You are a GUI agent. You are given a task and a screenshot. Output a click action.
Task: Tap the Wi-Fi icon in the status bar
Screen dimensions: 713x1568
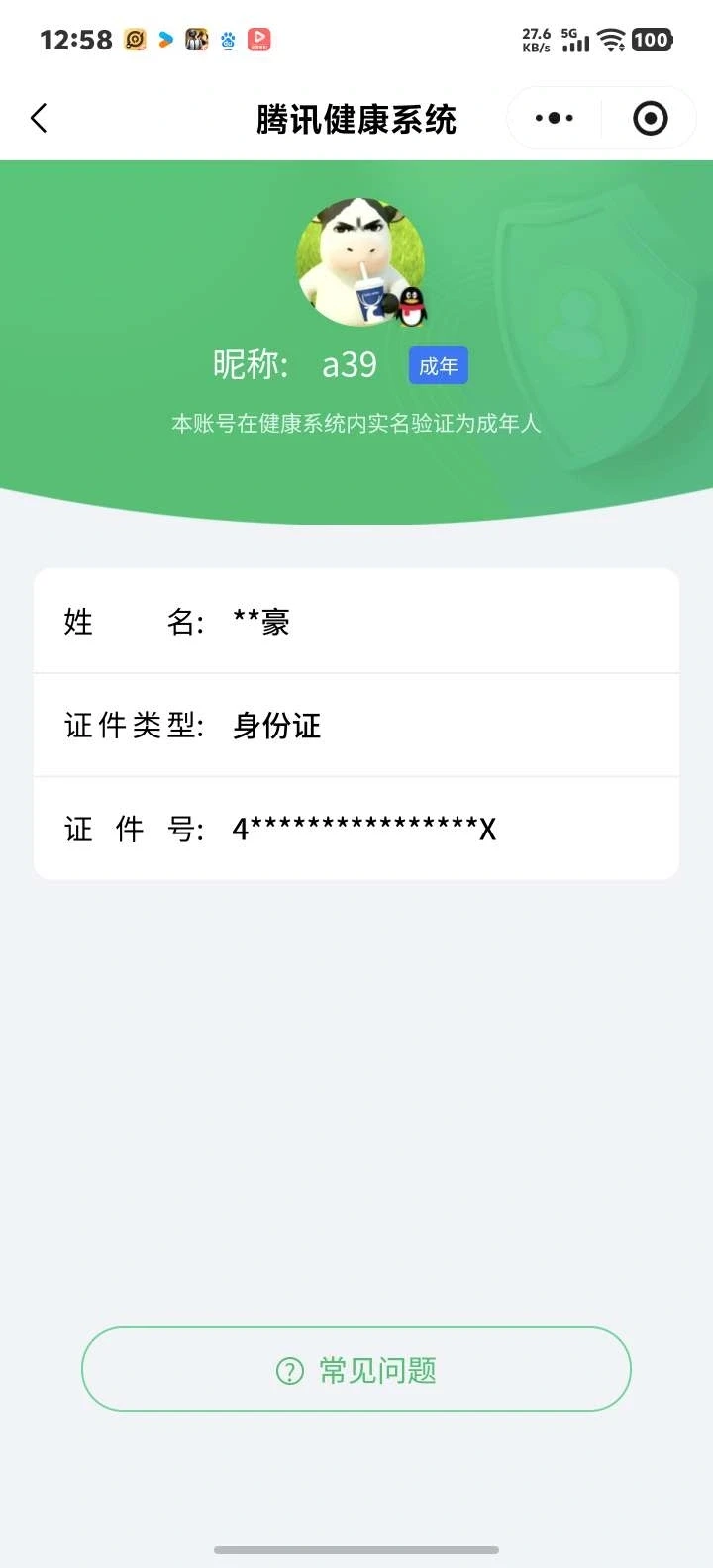click(611, 41)
